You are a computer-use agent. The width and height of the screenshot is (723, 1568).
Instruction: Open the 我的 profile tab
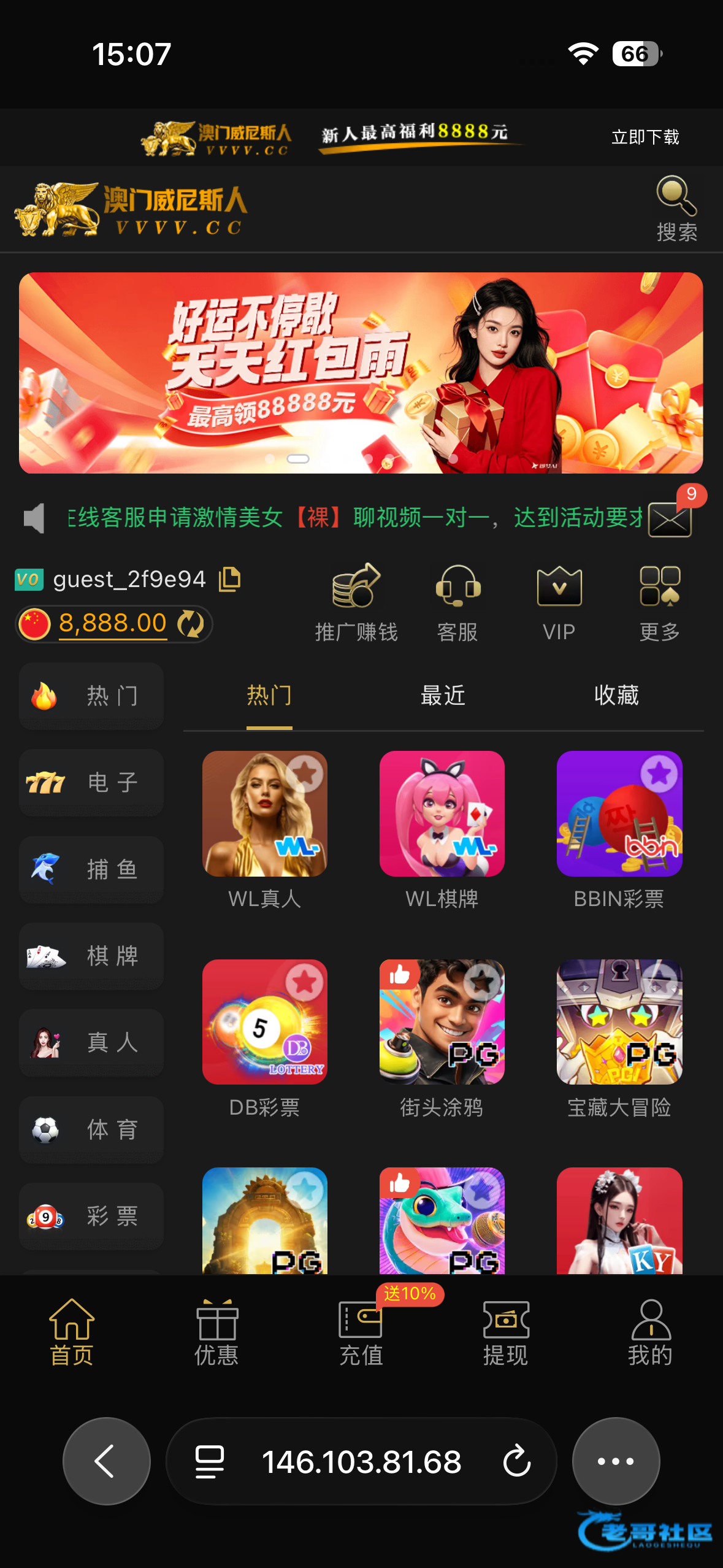tap(650, 1332)
